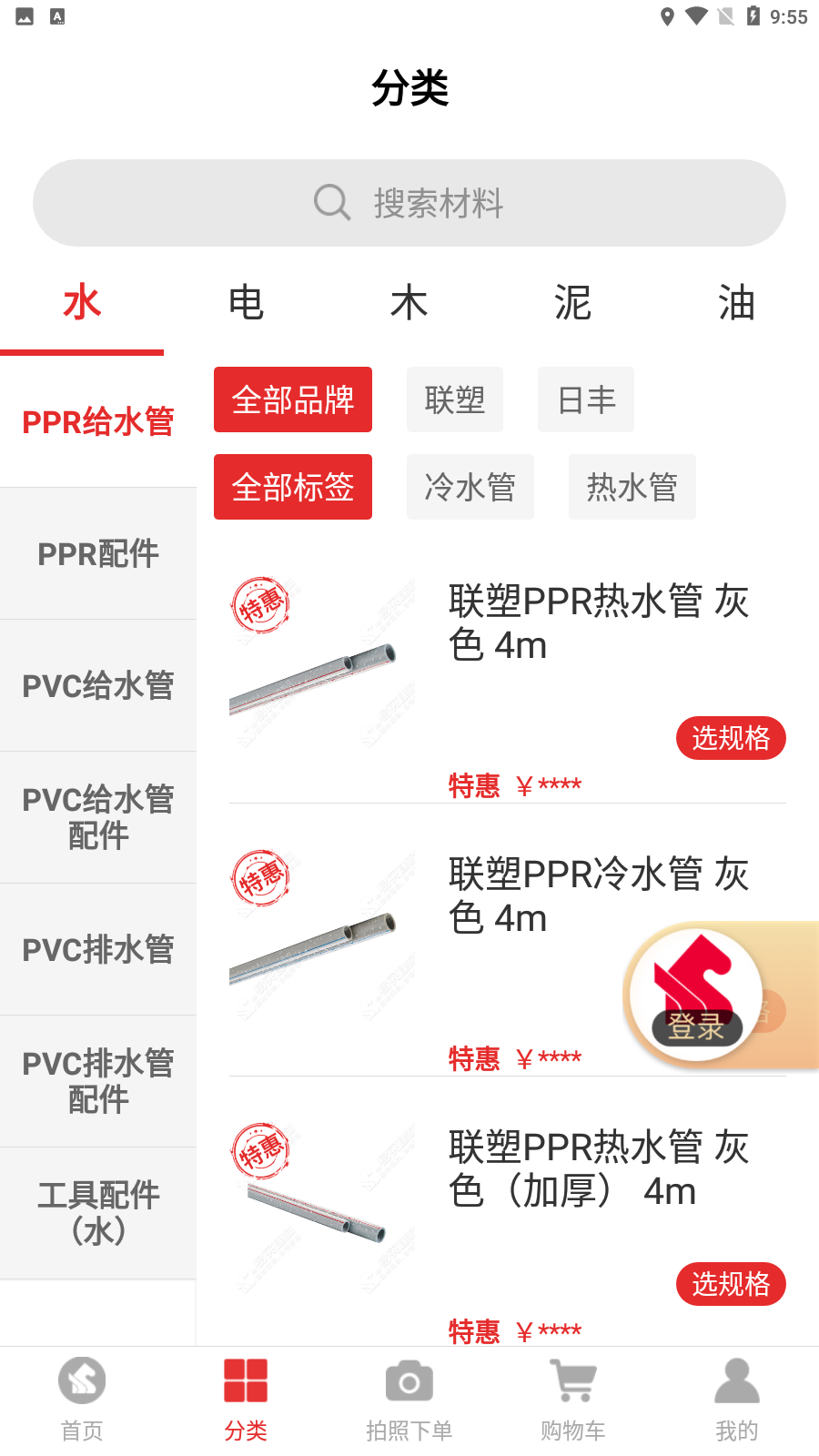Select PVC排水管 in the left sidebar
The image size is (819, 1456).
click(97, 948)
